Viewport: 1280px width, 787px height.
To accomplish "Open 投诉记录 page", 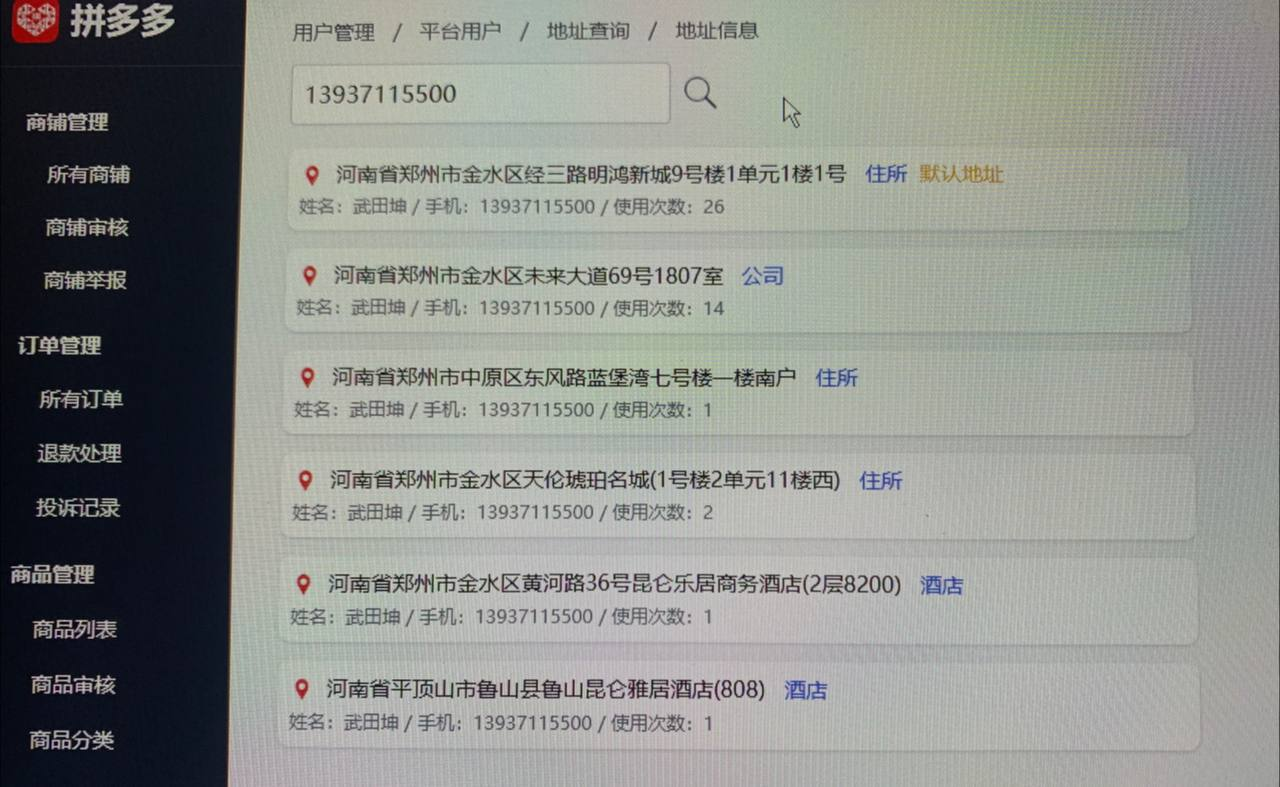I will pyautogui.click(x=78, y=508).
